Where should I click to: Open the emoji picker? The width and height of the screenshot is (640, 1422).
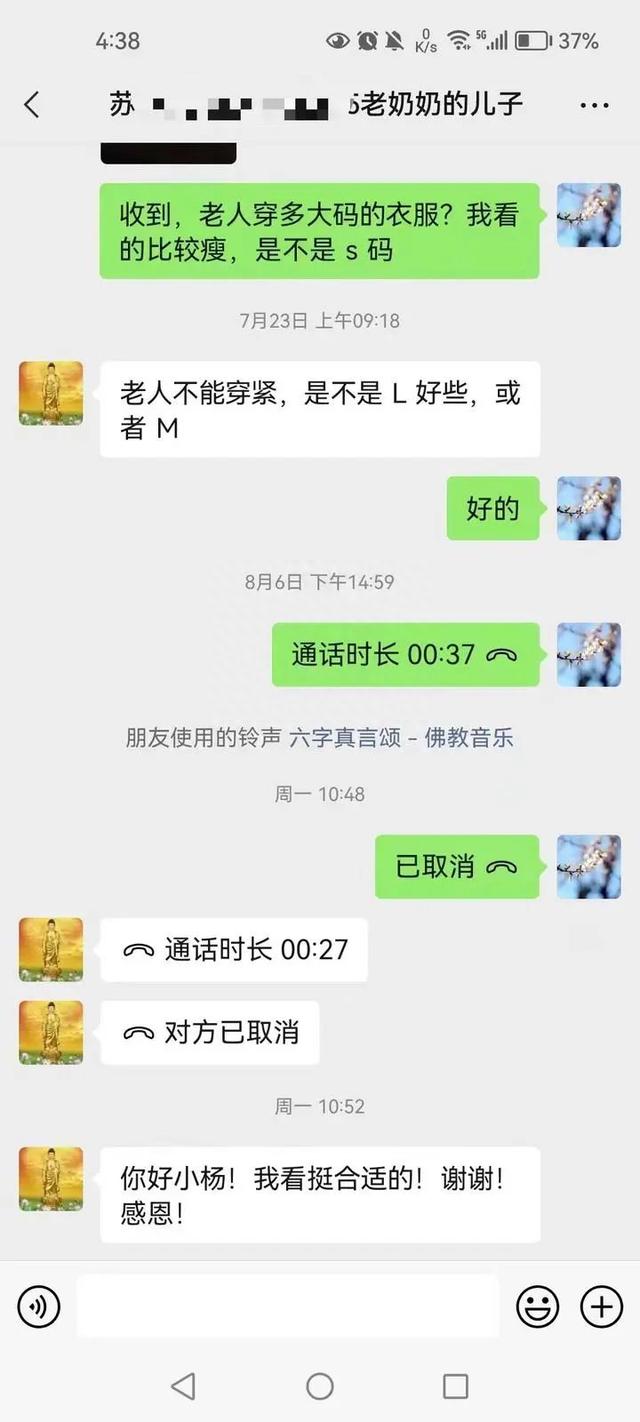tap(537, 1306)
